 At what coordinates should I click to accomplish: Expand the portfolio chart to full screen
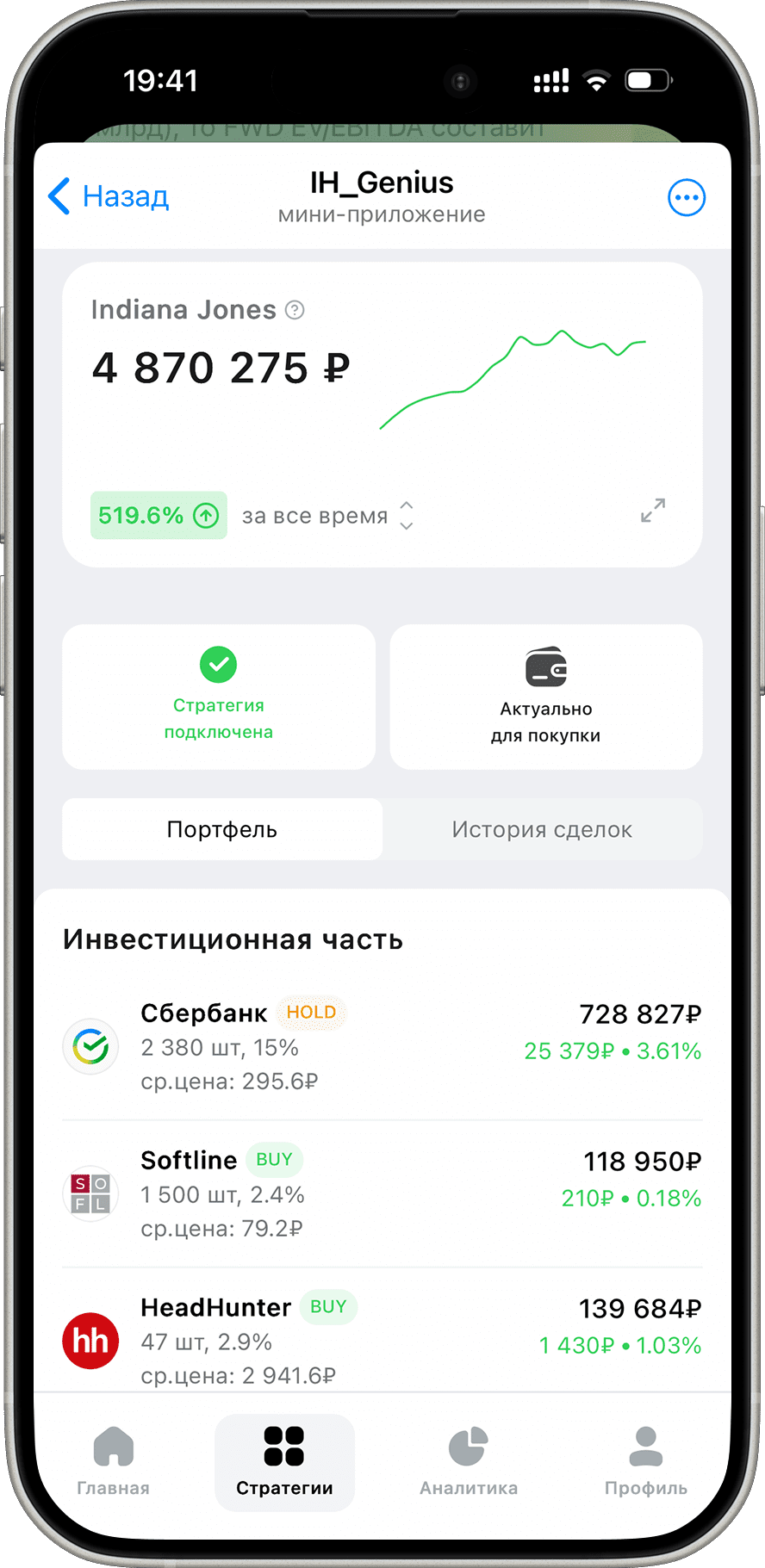tap(652, 511)
